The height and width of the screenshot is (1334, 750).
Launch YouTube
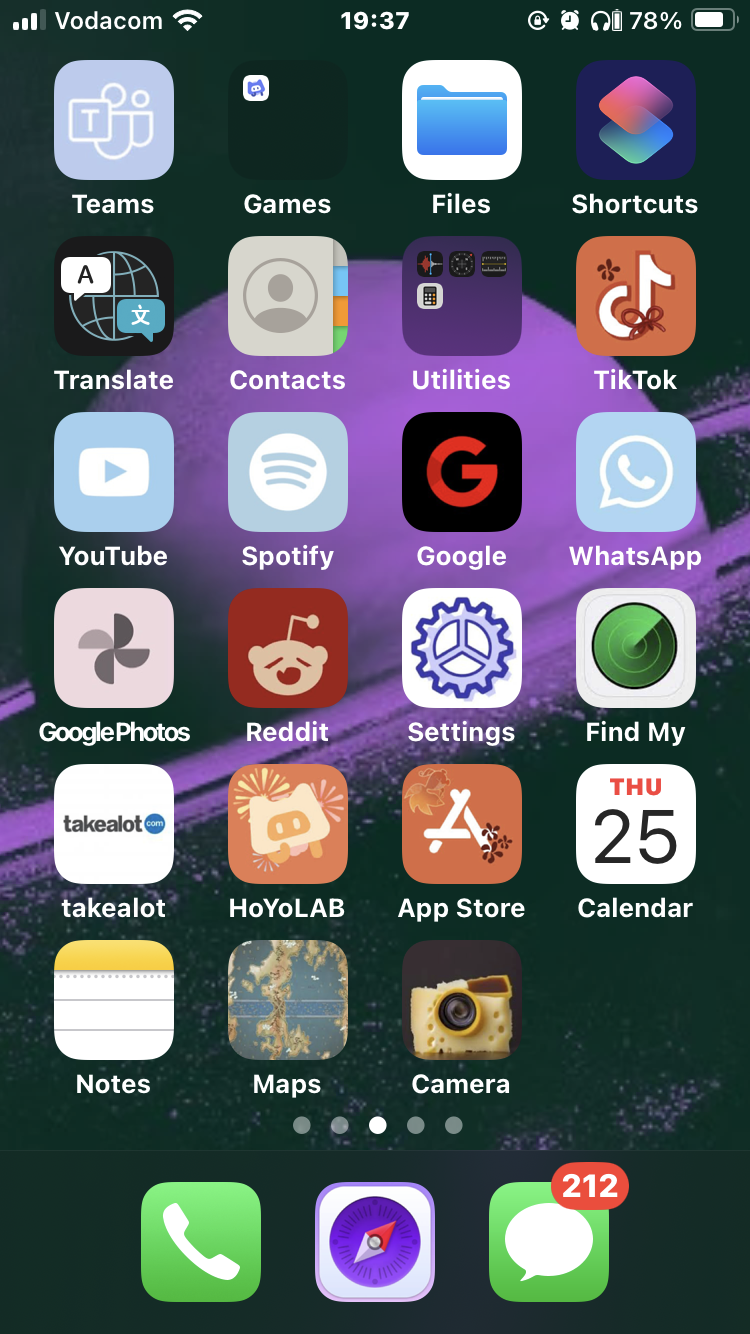[113, 472]
